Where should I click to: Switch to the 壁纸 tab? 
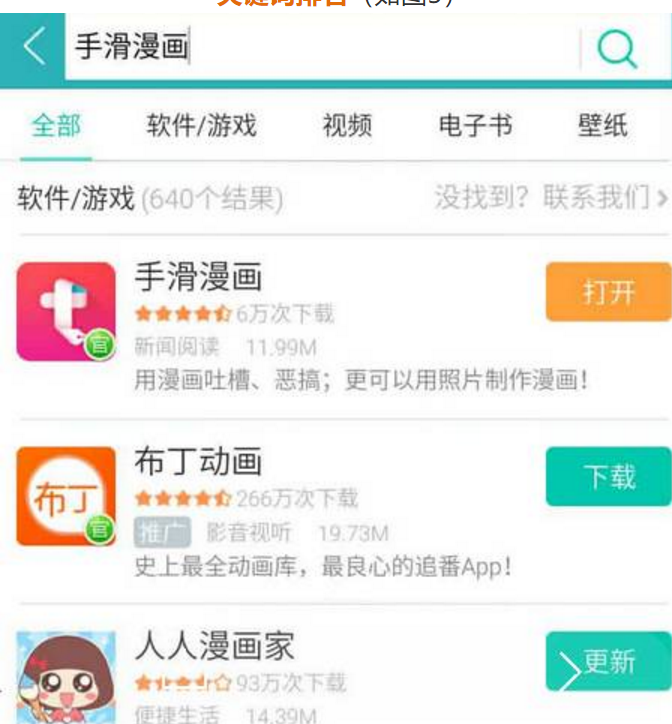[x=602, y=126]
